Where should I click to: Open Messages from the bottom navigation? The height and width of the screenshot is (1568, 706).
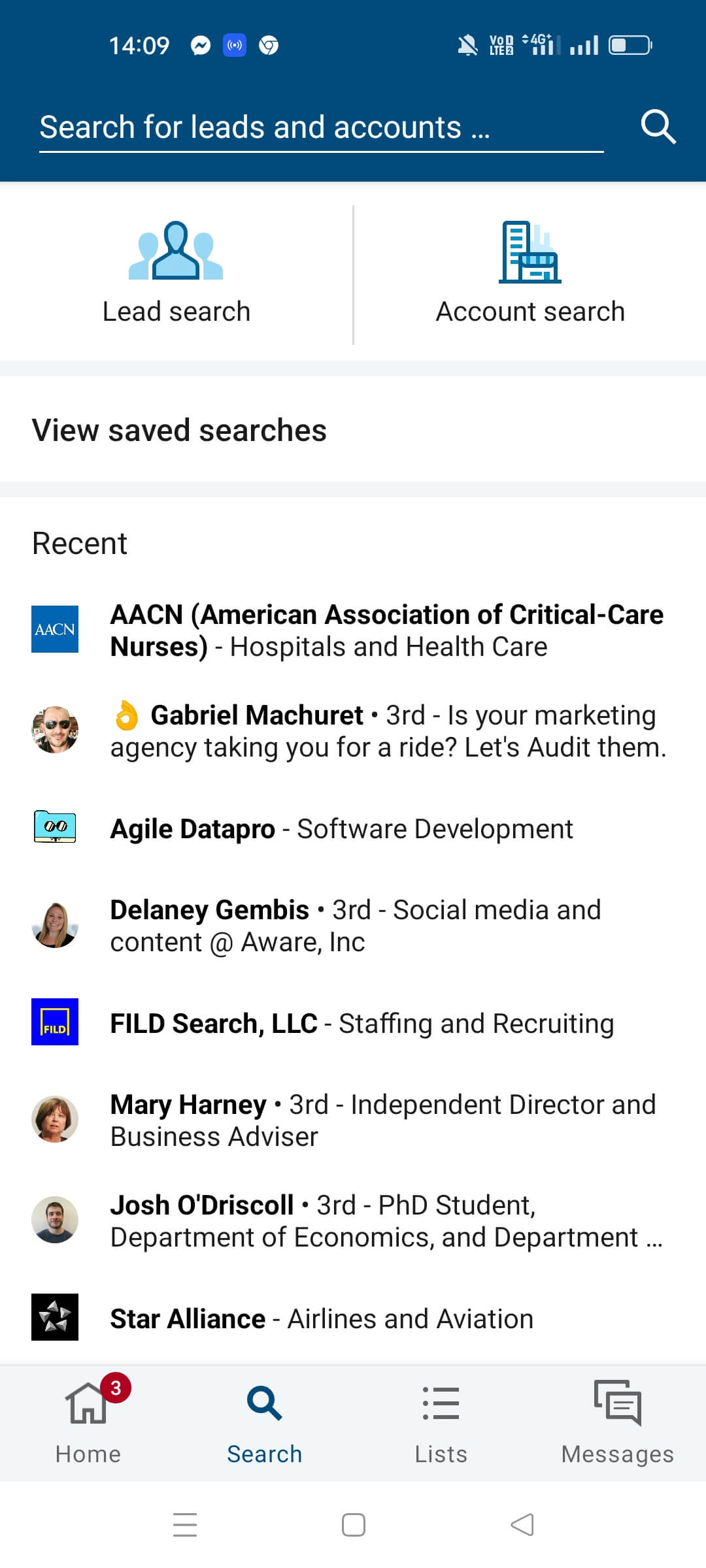click(x=617, y=1424)
